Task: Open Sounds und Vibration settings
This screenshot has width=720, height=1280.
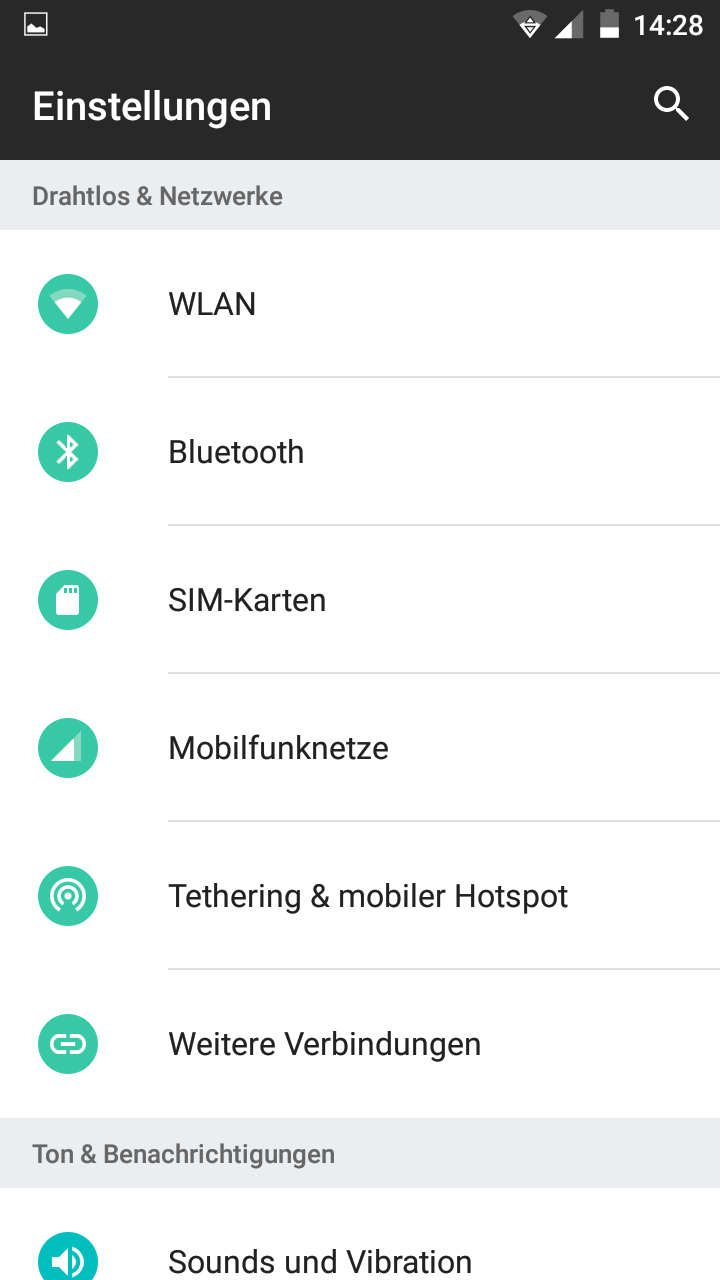Action: coord(360,1240)
